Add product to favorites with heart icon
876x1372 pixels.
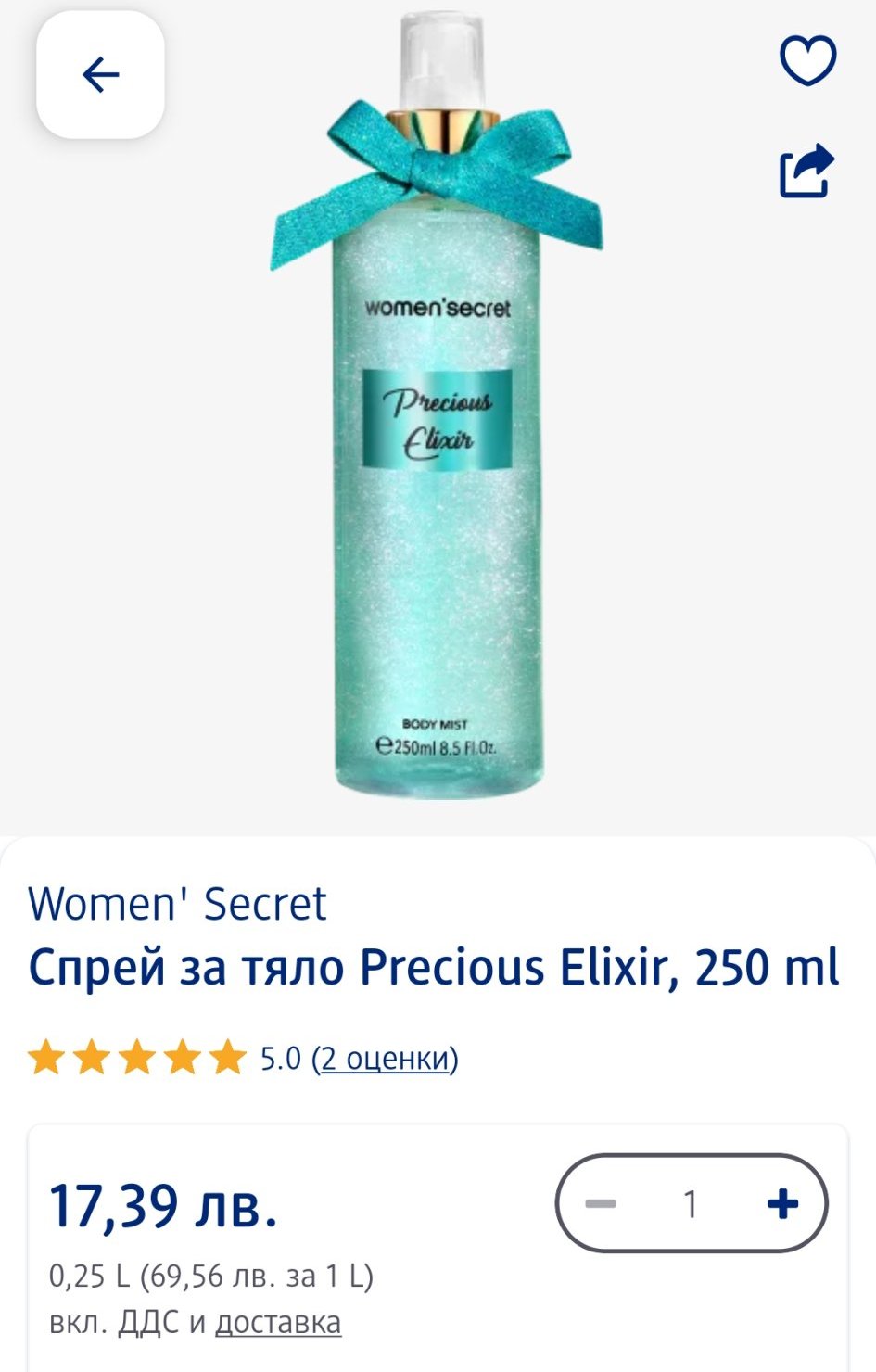807,60
